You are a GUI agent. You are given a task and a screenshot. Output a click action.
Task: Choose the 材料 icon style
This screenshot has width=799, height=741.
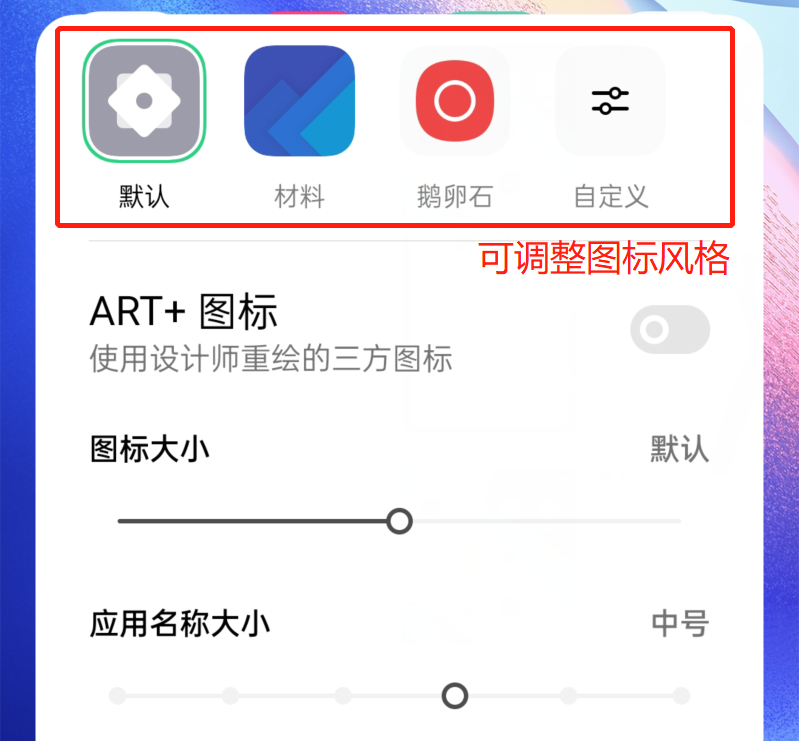pyautogui.click(x=299, y=101)
